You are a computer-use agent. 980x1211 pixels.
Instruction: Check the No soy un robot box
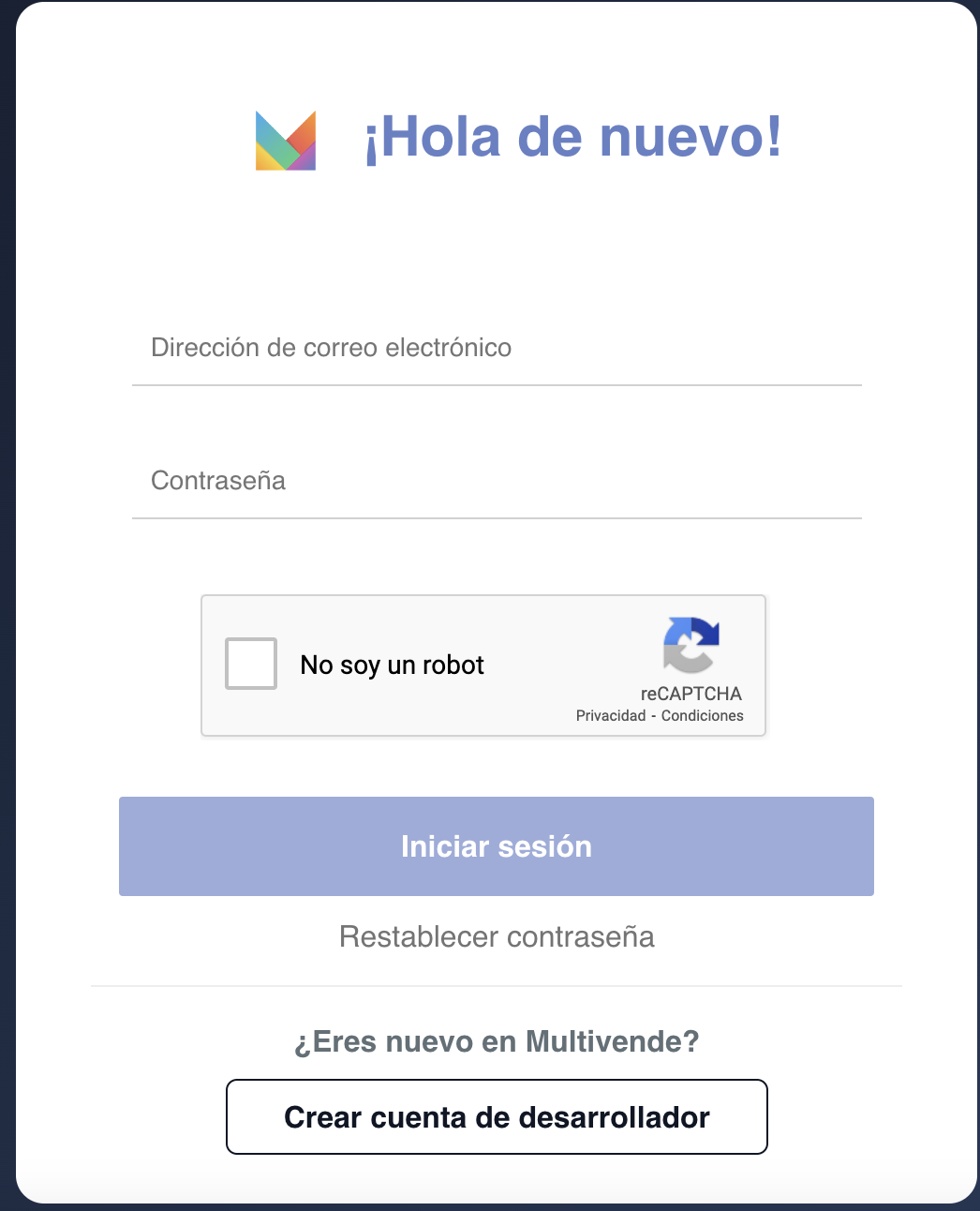tap(251, 664)
